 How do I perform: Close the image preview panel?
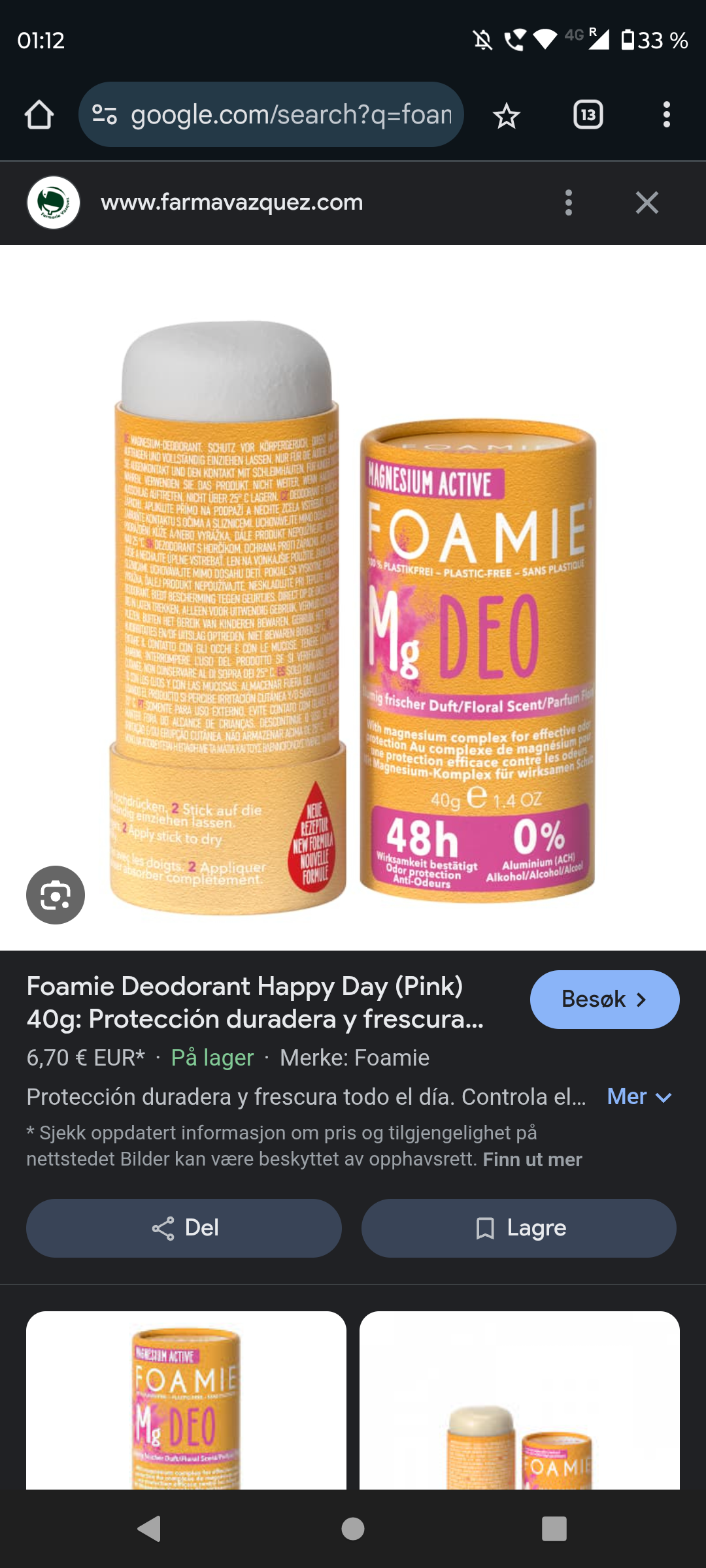click(647, 203)
